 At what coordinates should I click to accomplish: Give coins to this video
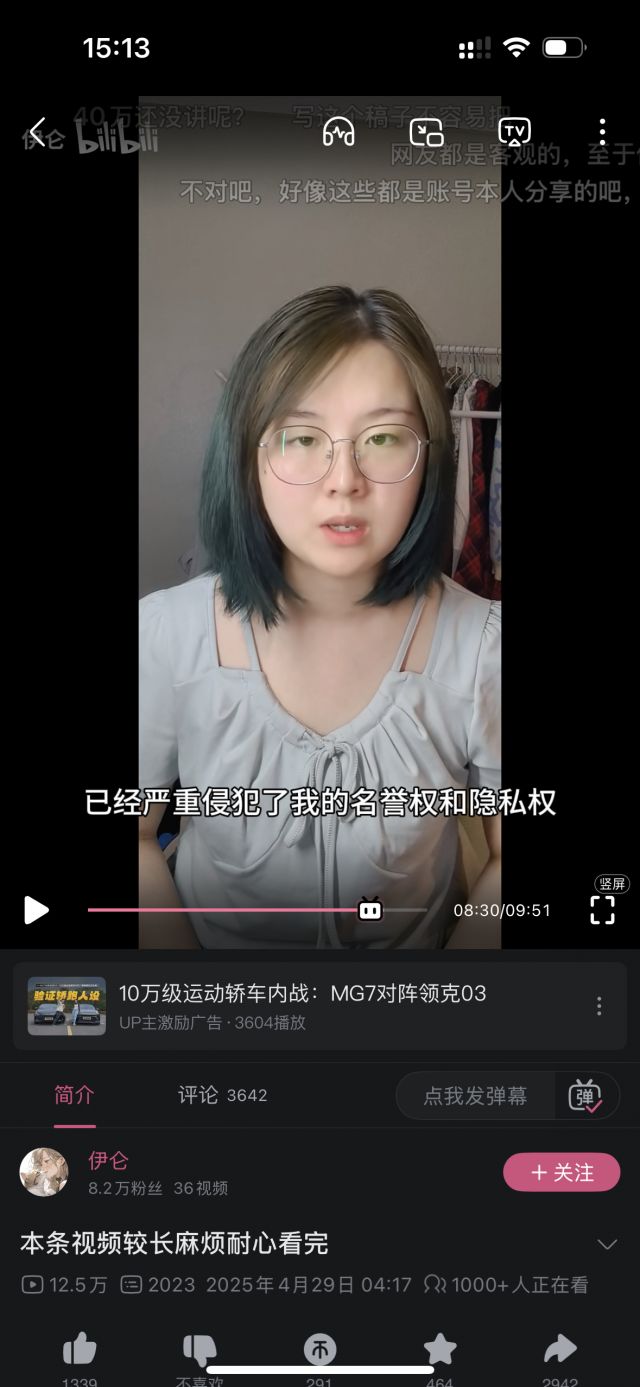pos(320,1352)
